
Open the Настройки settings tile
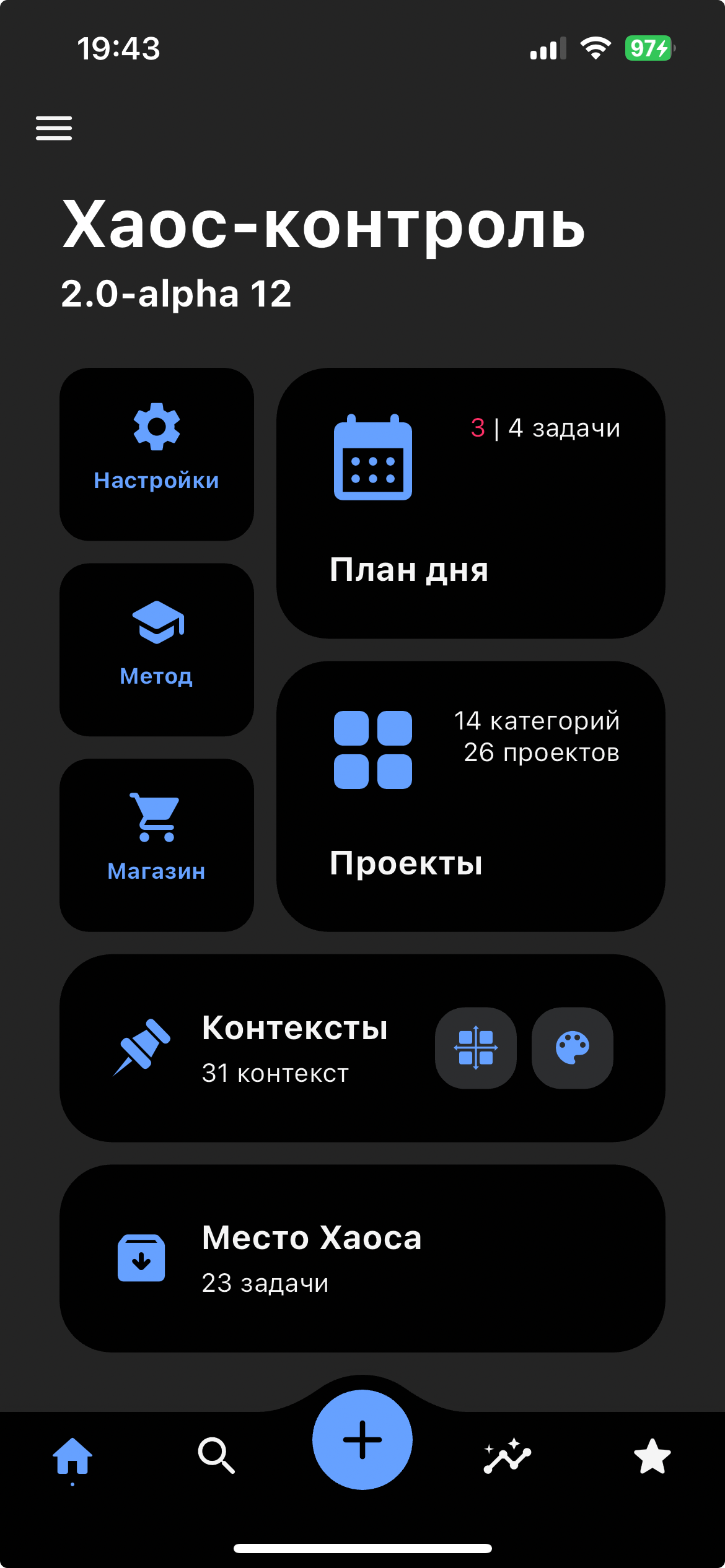point(157,454)
